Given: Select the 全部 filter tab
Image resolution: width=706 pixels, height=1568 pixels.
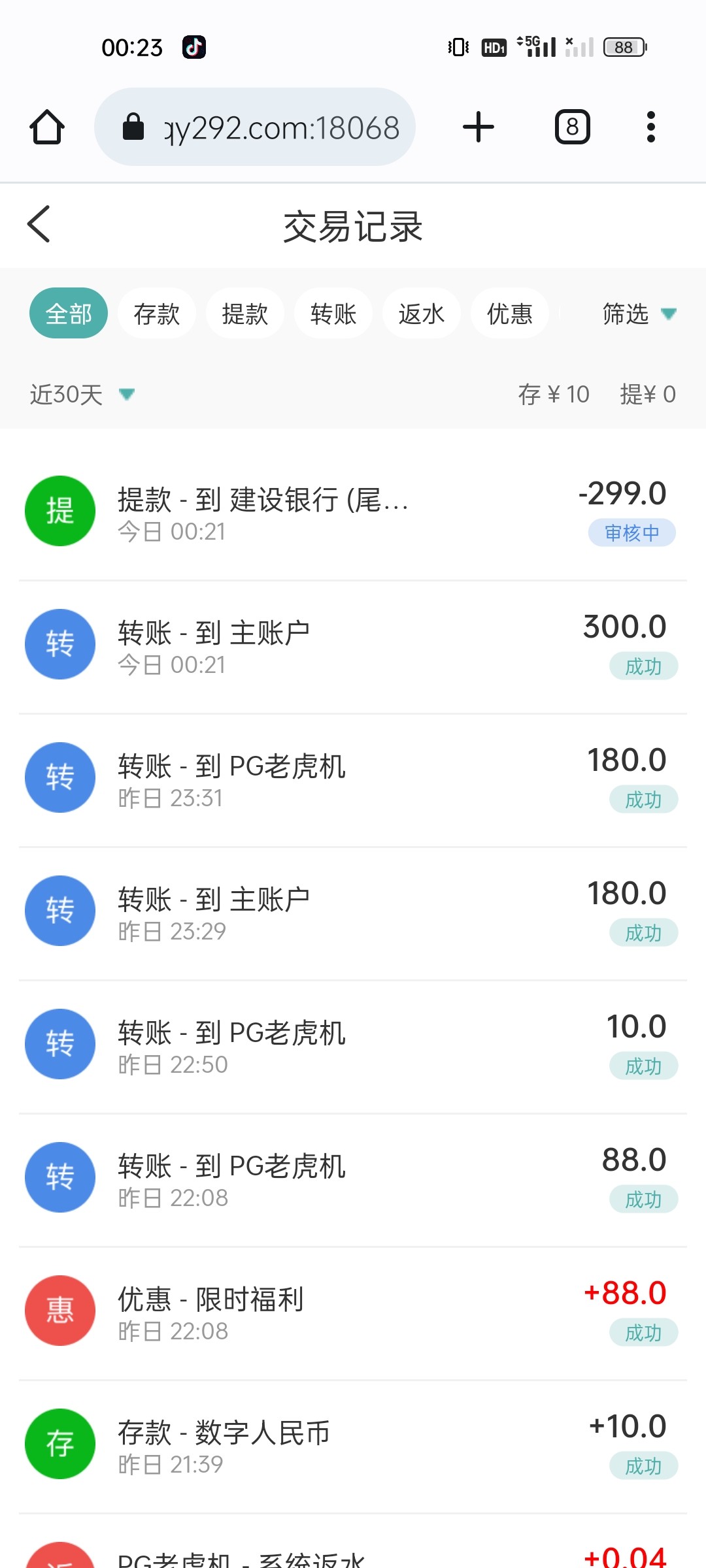Looking at the screenshot, I should click(69, 314).
